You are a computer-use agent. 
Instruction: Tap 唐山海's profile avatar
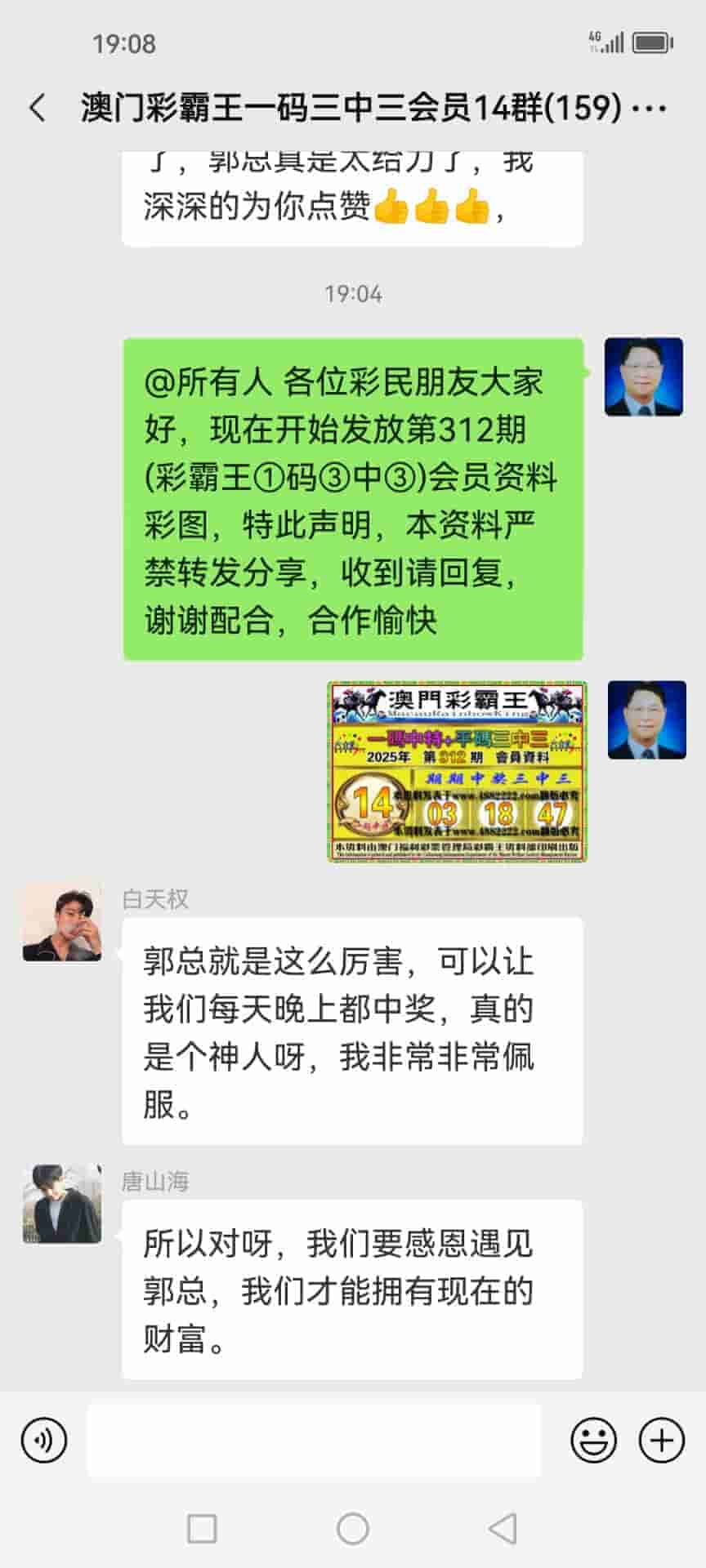pos(62,1204)
